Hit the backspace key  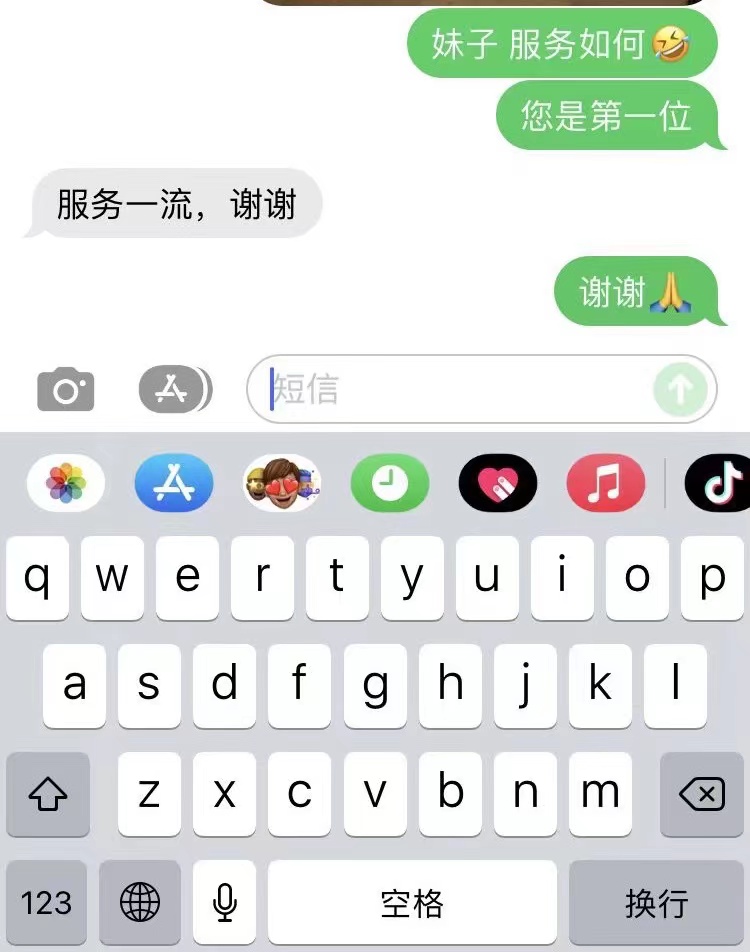[x=701, y=794]
